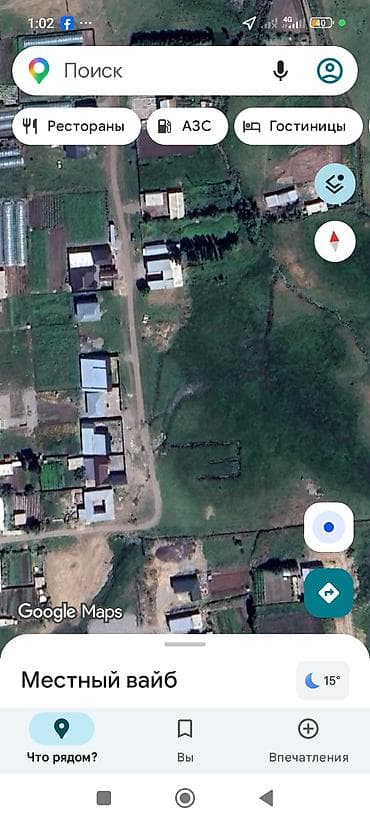Open the weather 15° widget
The height and width of the screenshot is (822, 370).
(x=323, y=680)
